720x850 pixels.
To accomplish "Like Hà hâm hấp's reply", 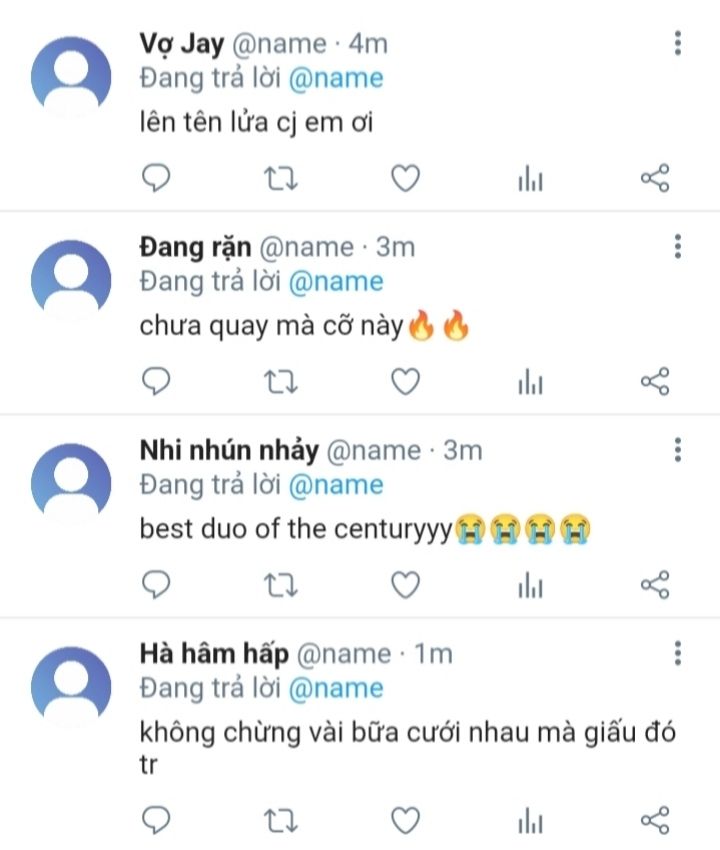I will [x=406, y=820].
